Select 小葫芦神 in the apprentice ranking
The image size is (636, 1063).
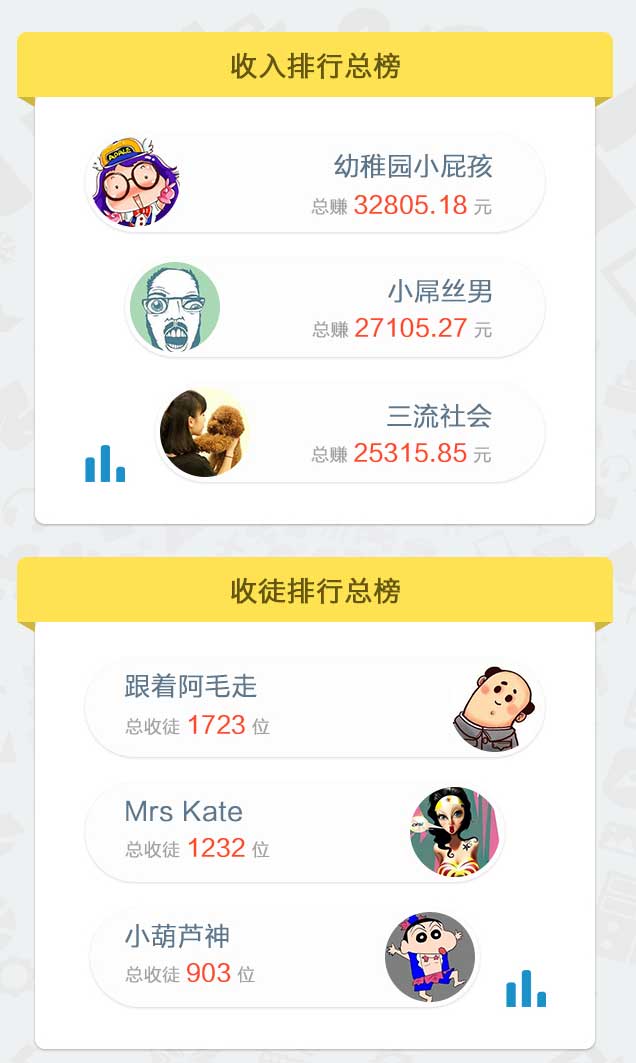(283, 957)
